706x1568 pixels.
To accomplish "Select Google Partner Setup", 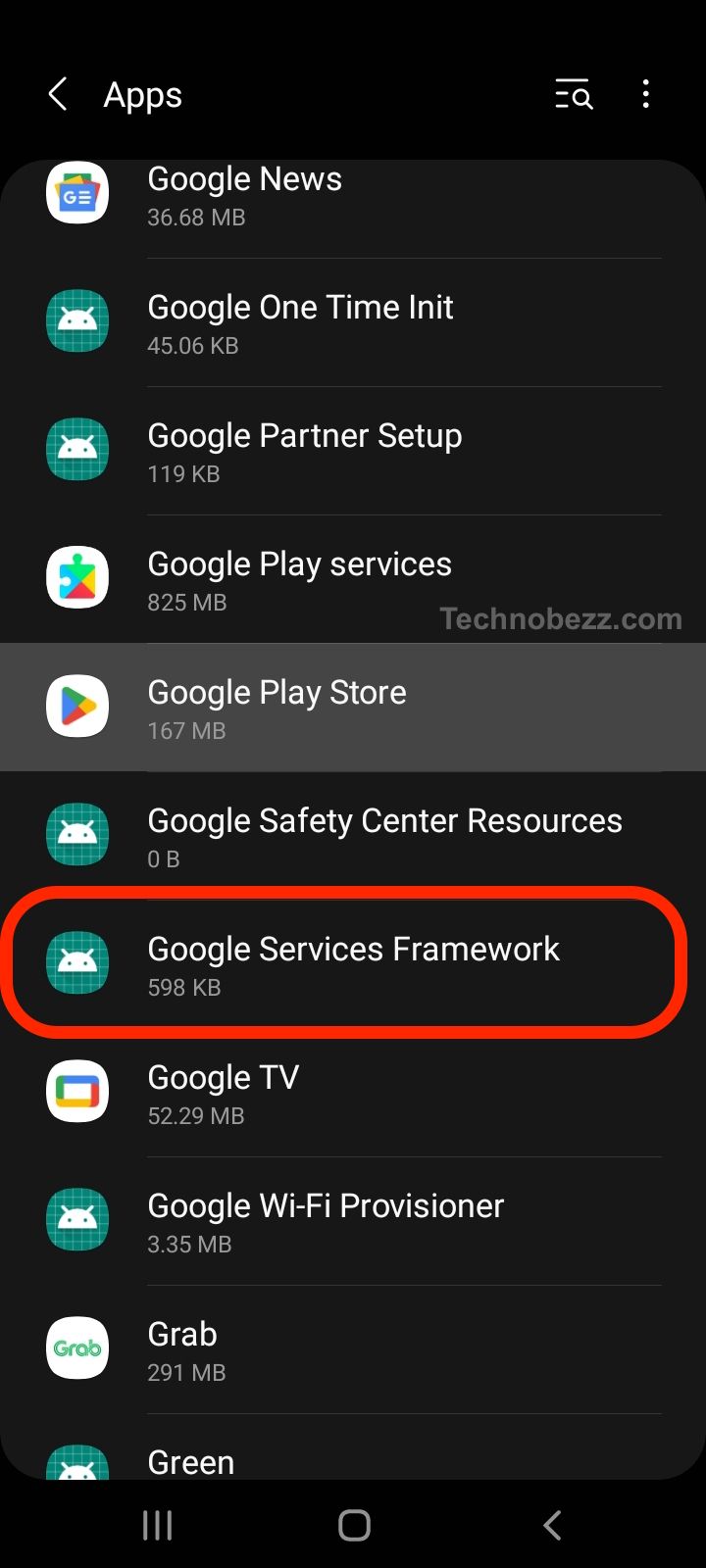I will point(353,452).
